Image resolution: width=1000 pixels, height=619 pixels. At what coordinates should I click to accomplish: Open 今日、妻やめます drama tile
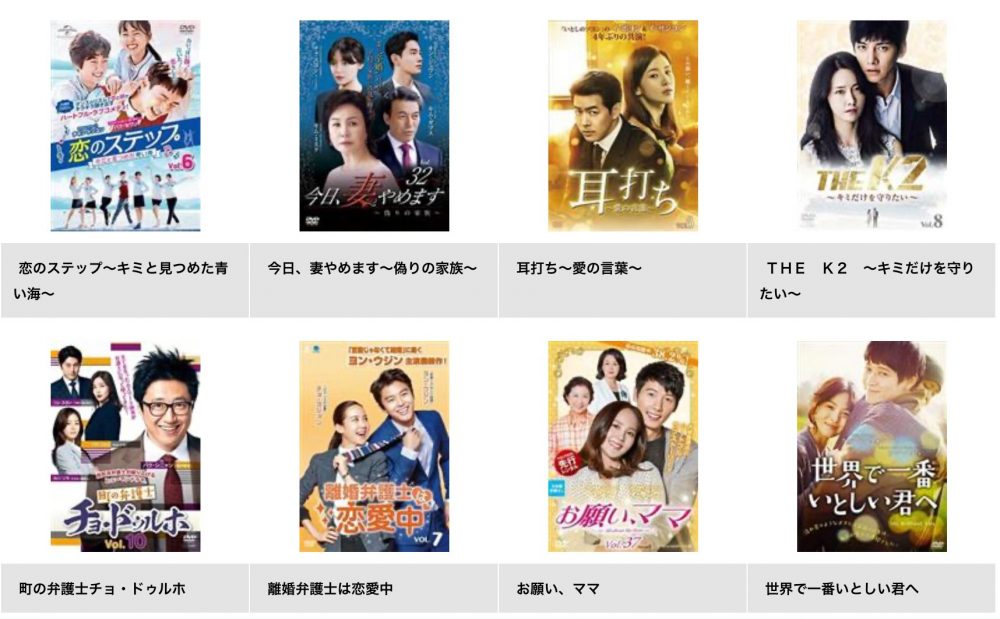(x=374, y=126)
